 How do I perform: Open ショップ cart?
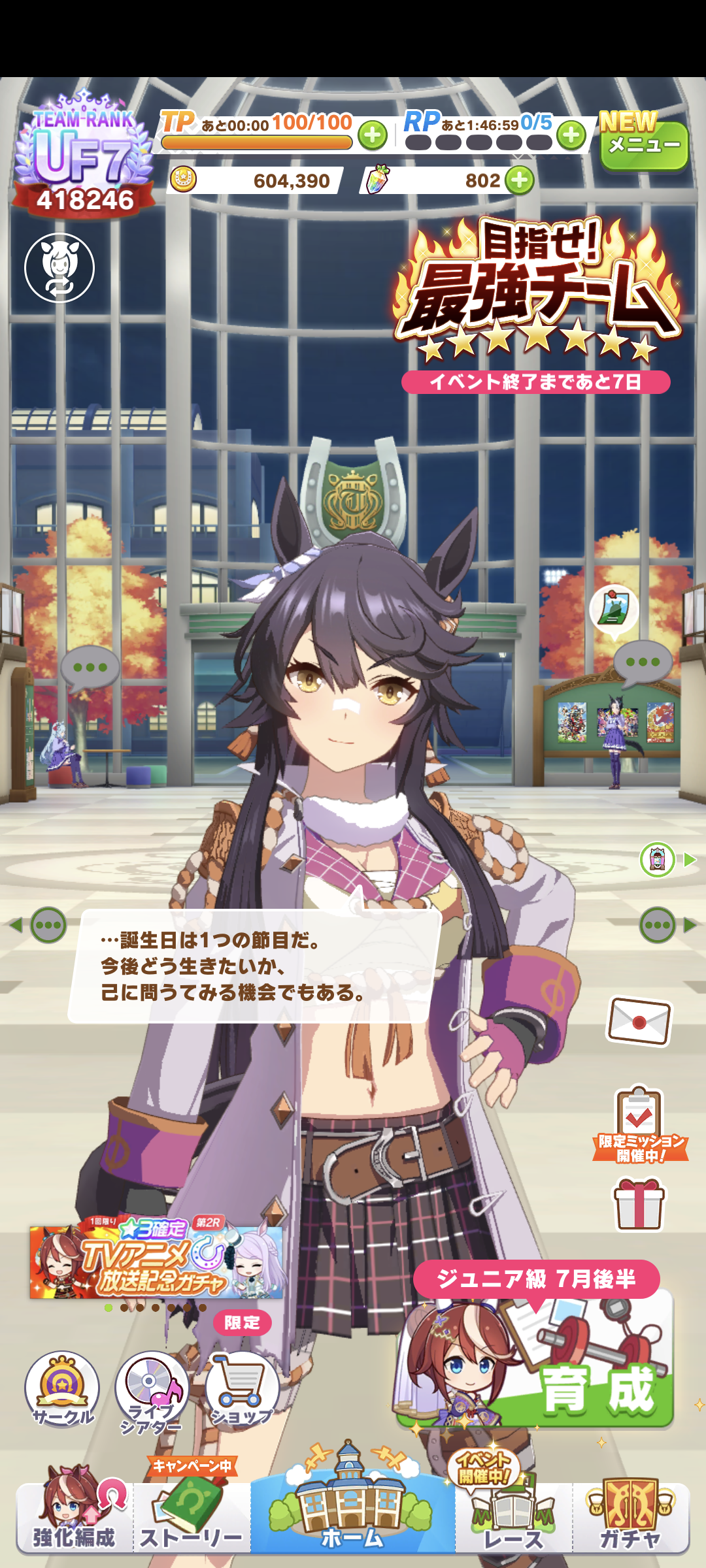coord(242,1388)
